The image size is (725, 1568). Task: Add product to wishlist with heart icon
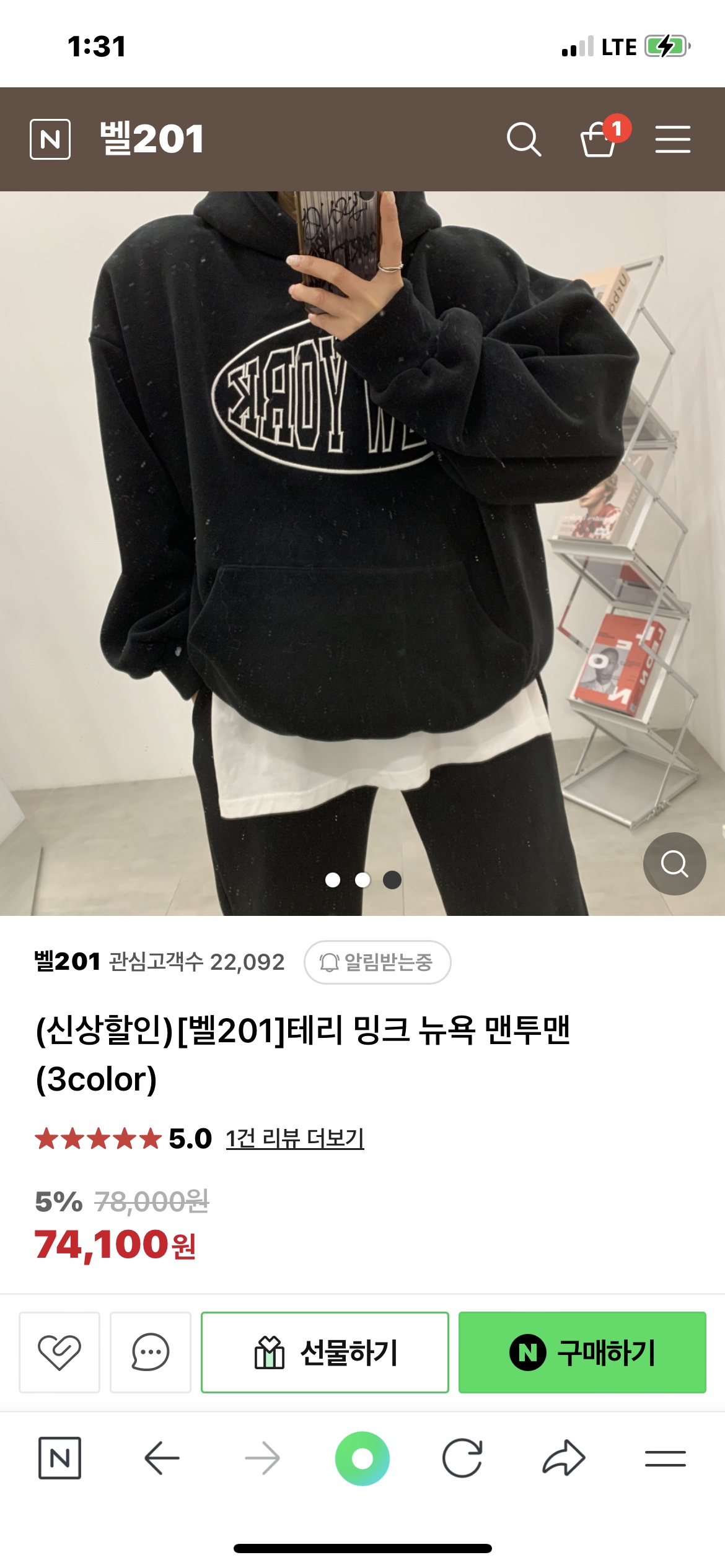click(59, 1352)
